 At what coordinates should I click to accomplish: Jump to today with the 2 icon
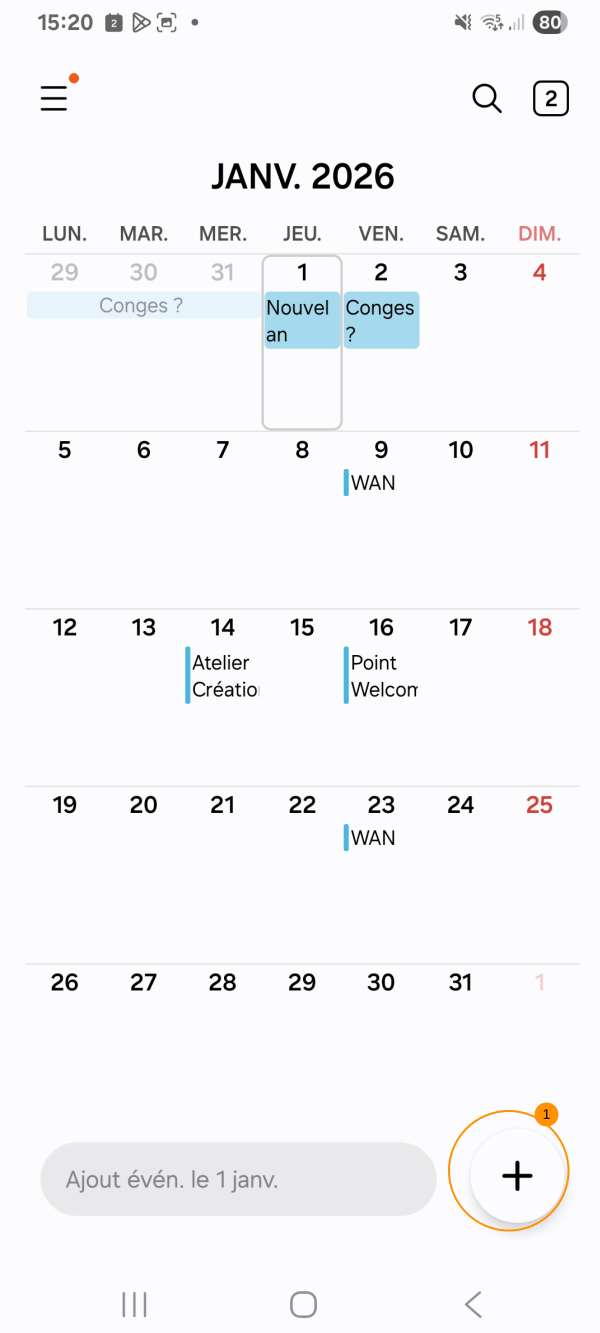click(x=551, y=99)
